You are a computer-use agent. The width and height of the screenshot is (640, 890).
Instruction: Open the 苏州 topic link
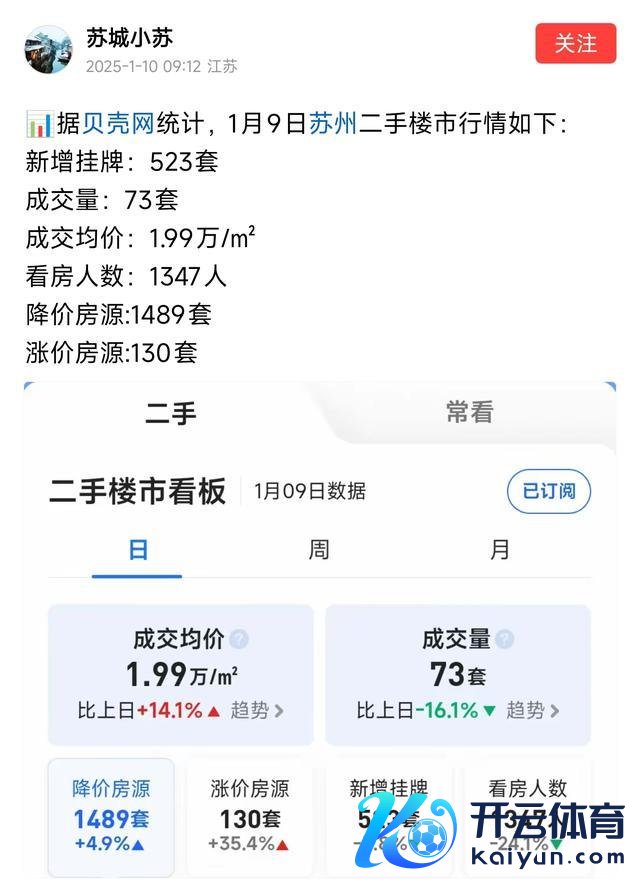pos(332,125)
